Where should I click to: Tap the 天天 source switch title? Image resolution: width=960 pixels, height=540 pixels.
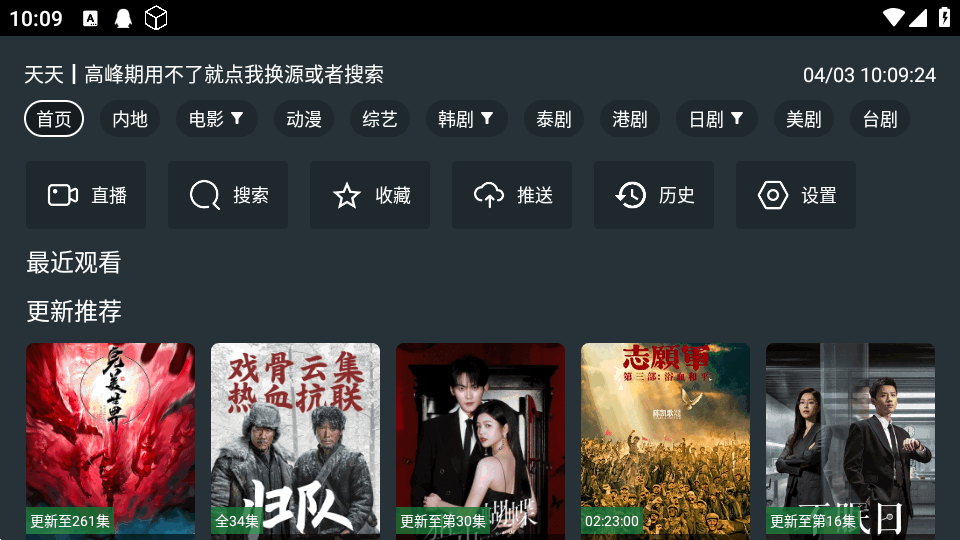(204, 75)
